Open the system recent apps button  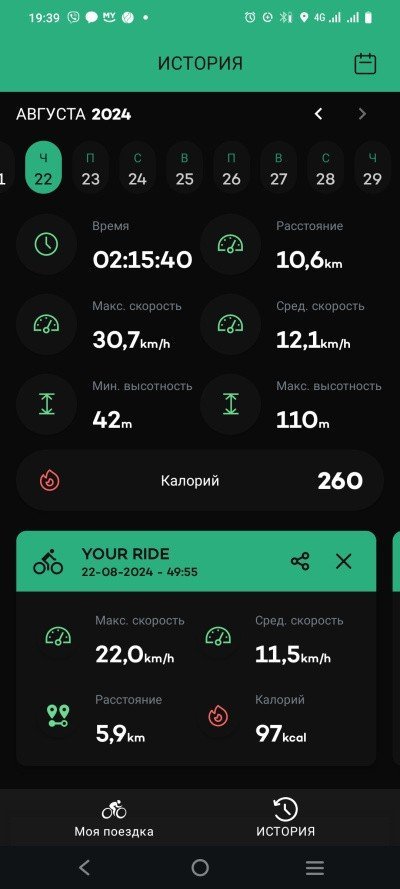tap(314, 867)
